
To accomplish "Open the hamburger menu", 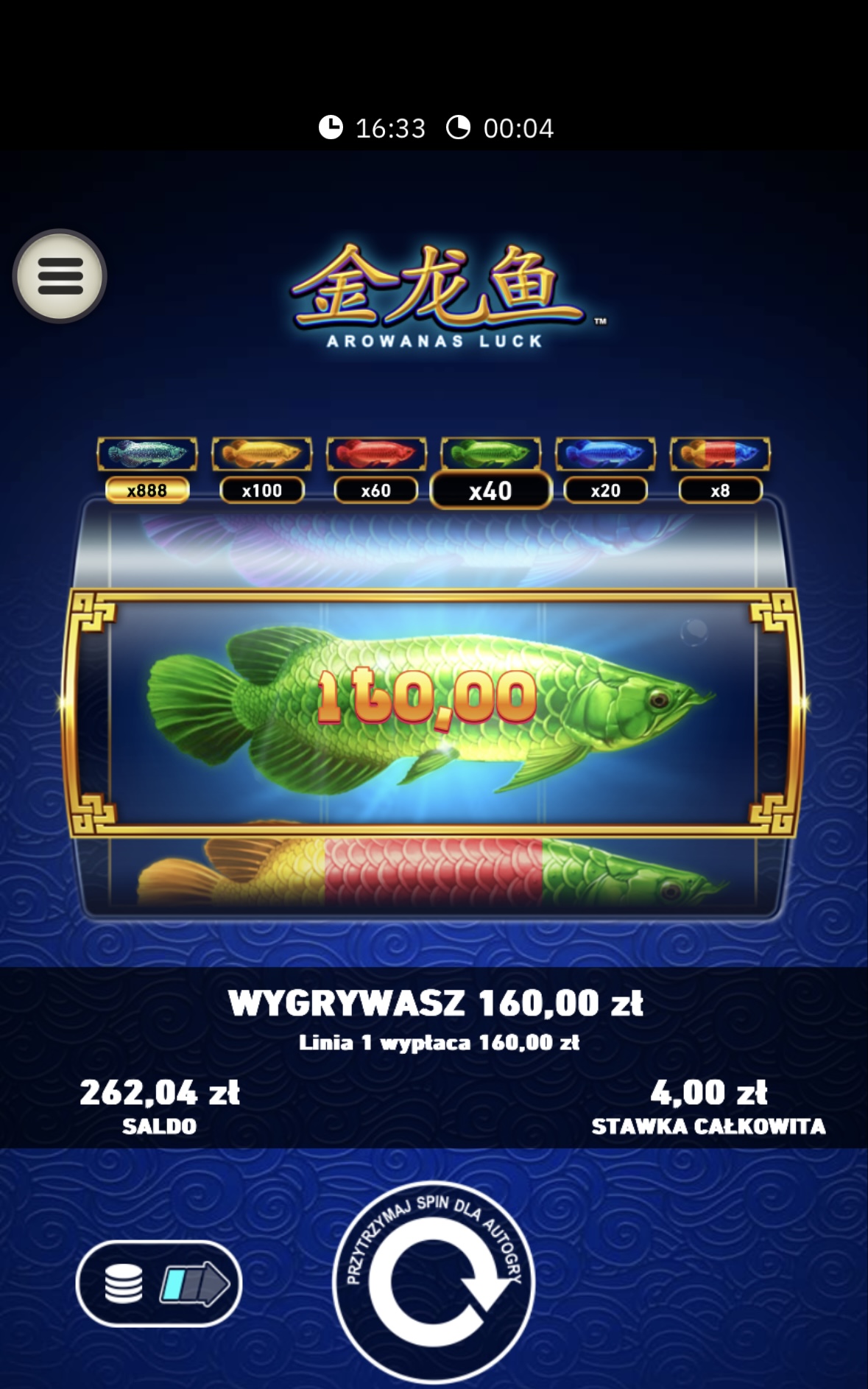I will (x=60, y=276).
